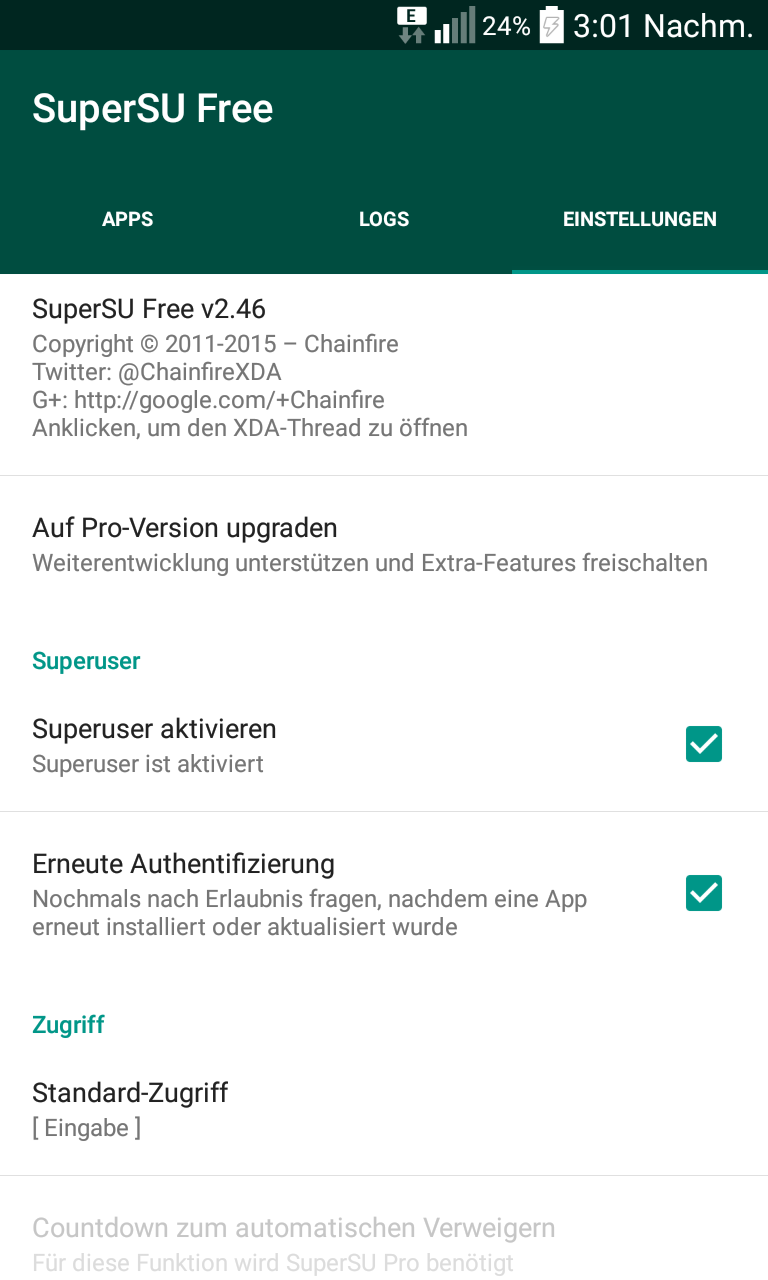Select the Einstellungen tab
Viewport: 768px width, 1280px height.
point(640,219)
